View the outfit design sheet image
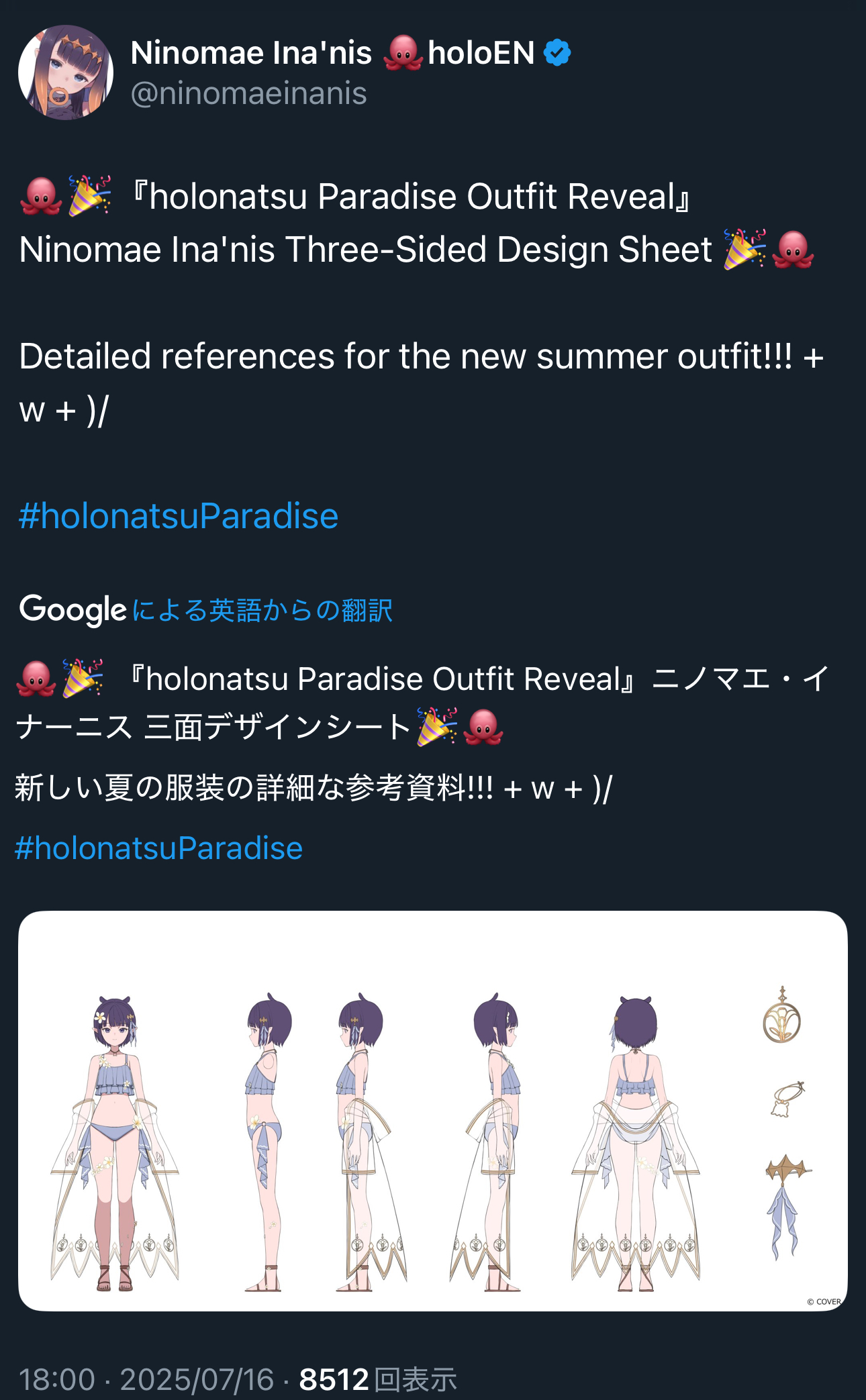Viewport: 866px width, 1400px height. pyautogui.click(x=433, y=1111)
